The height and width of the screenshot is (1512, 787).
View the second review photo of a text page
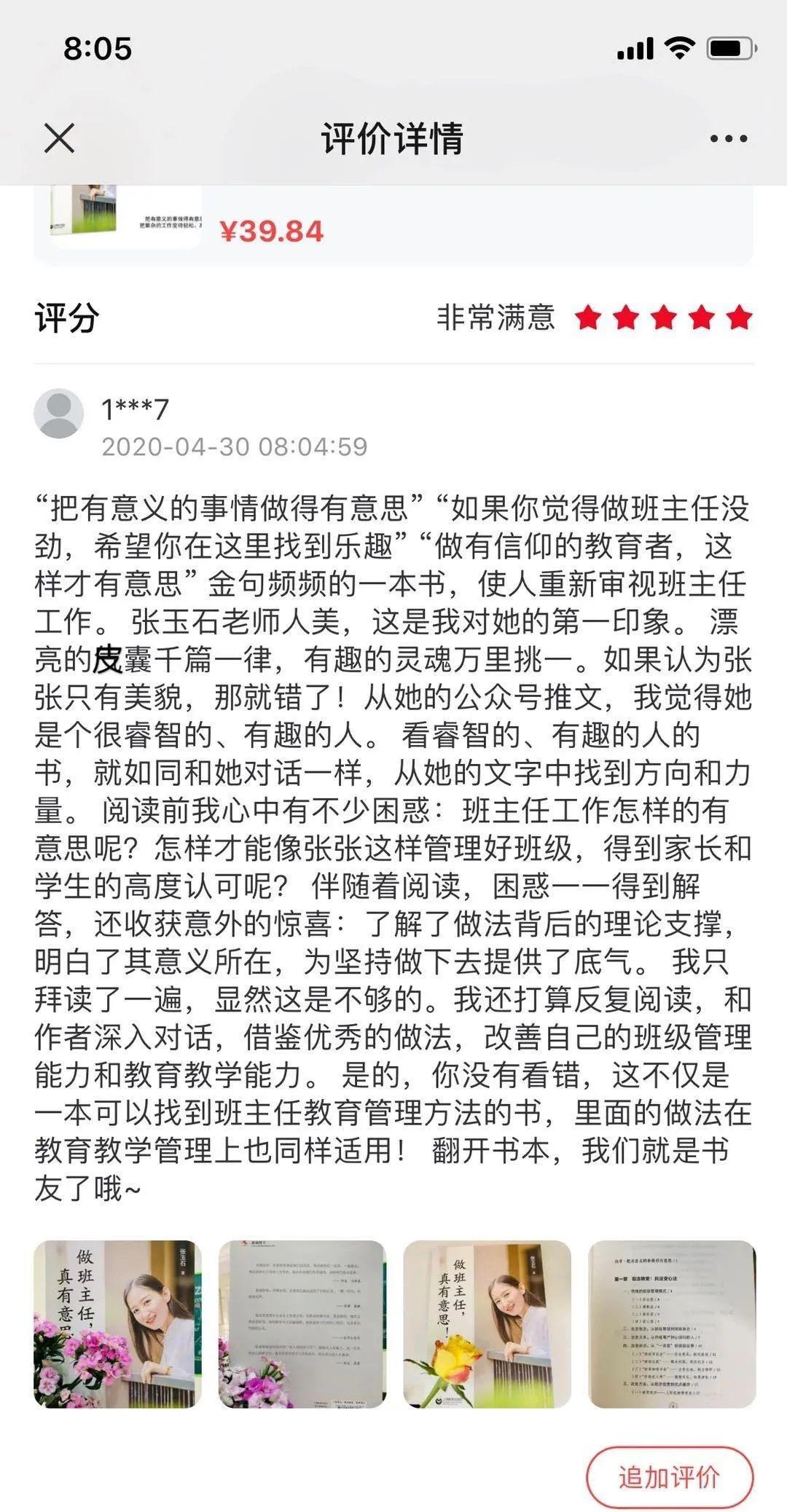click(302, 1323)
